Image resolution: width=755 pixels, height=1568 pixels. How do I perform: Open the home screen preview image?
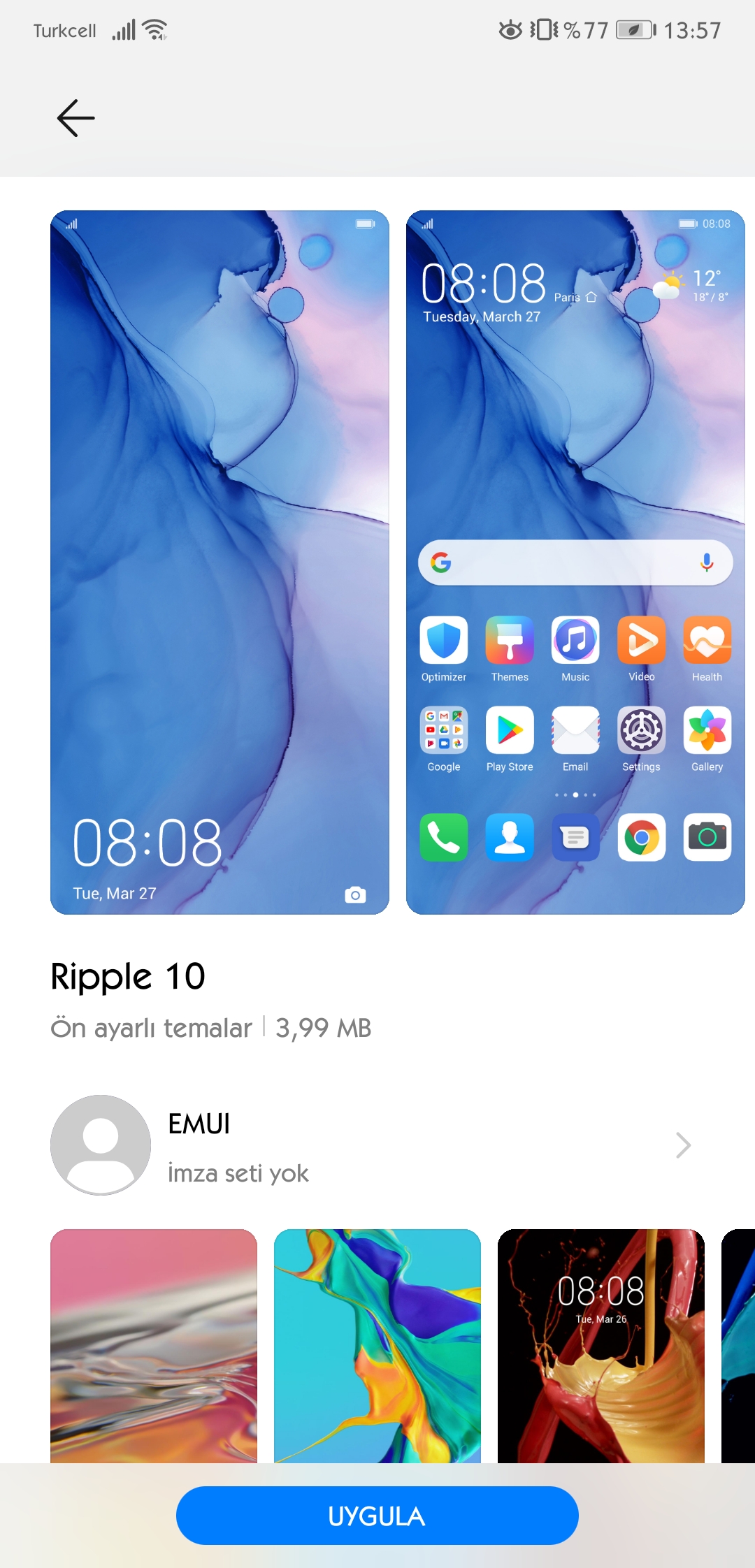coord(575,562)
